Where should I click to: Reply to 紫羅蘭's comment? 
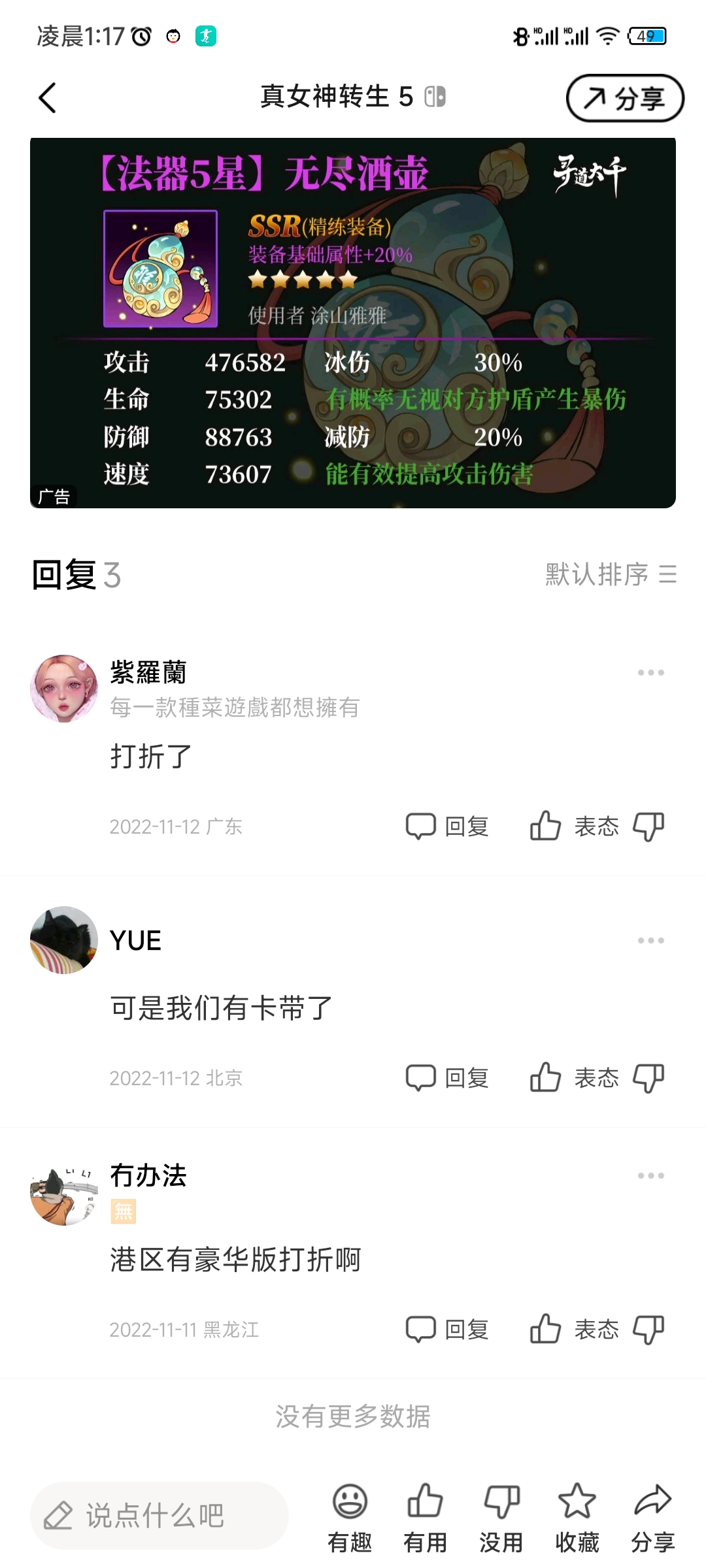[448, 826]
